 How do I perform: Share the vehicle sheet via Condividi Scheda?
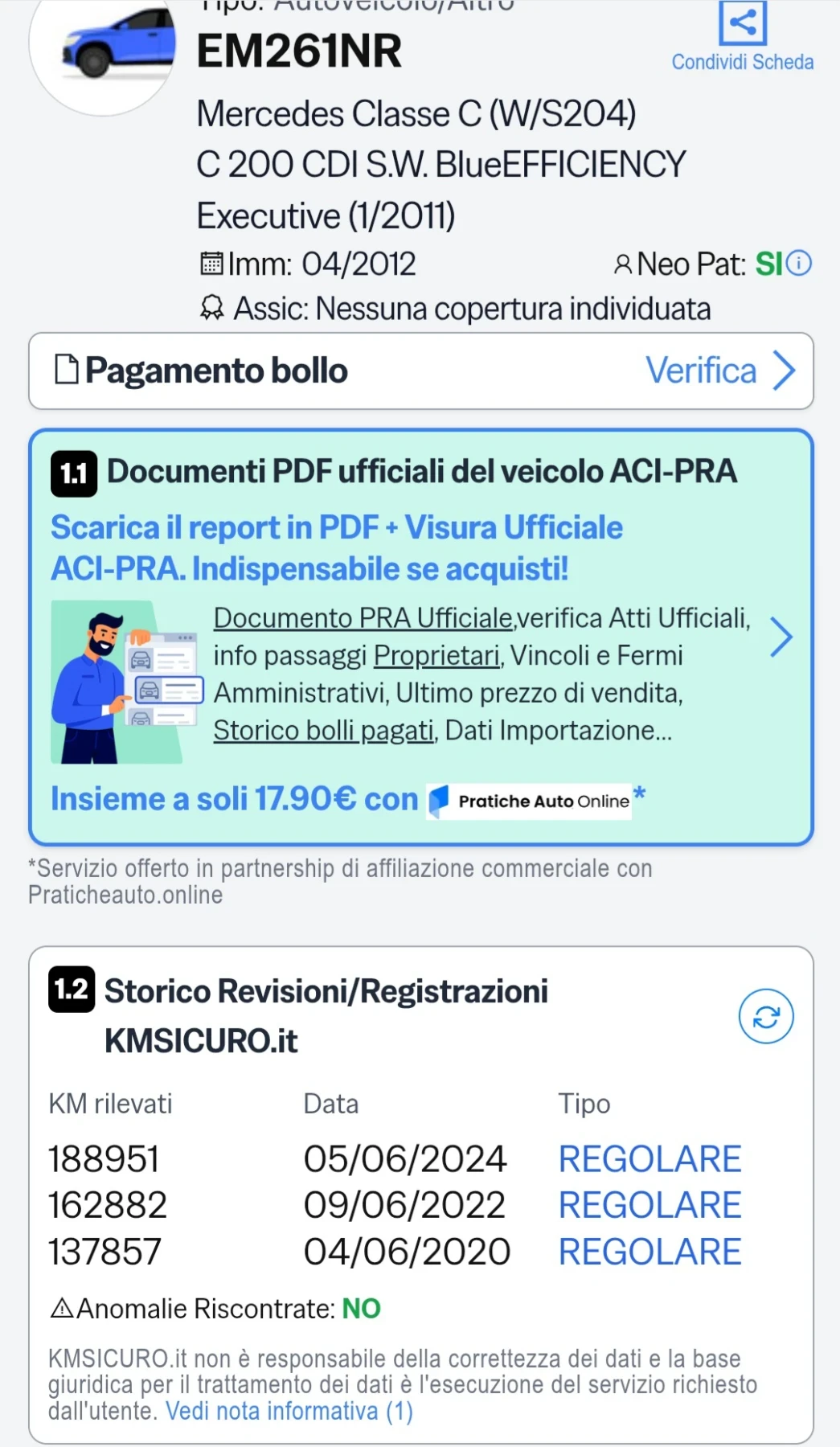tap(743, 36)
